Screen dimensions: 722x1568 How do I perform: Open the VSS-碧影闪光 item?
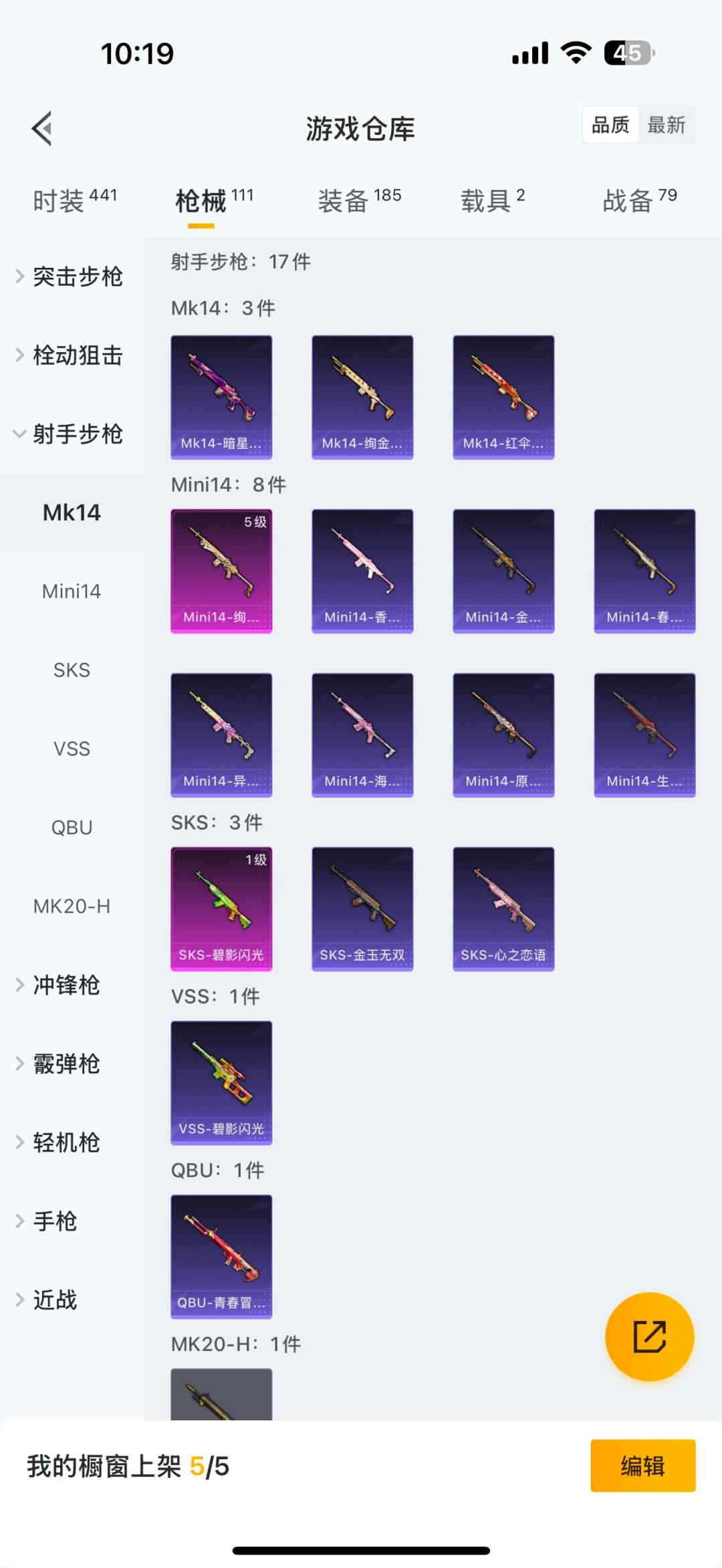221,1082
